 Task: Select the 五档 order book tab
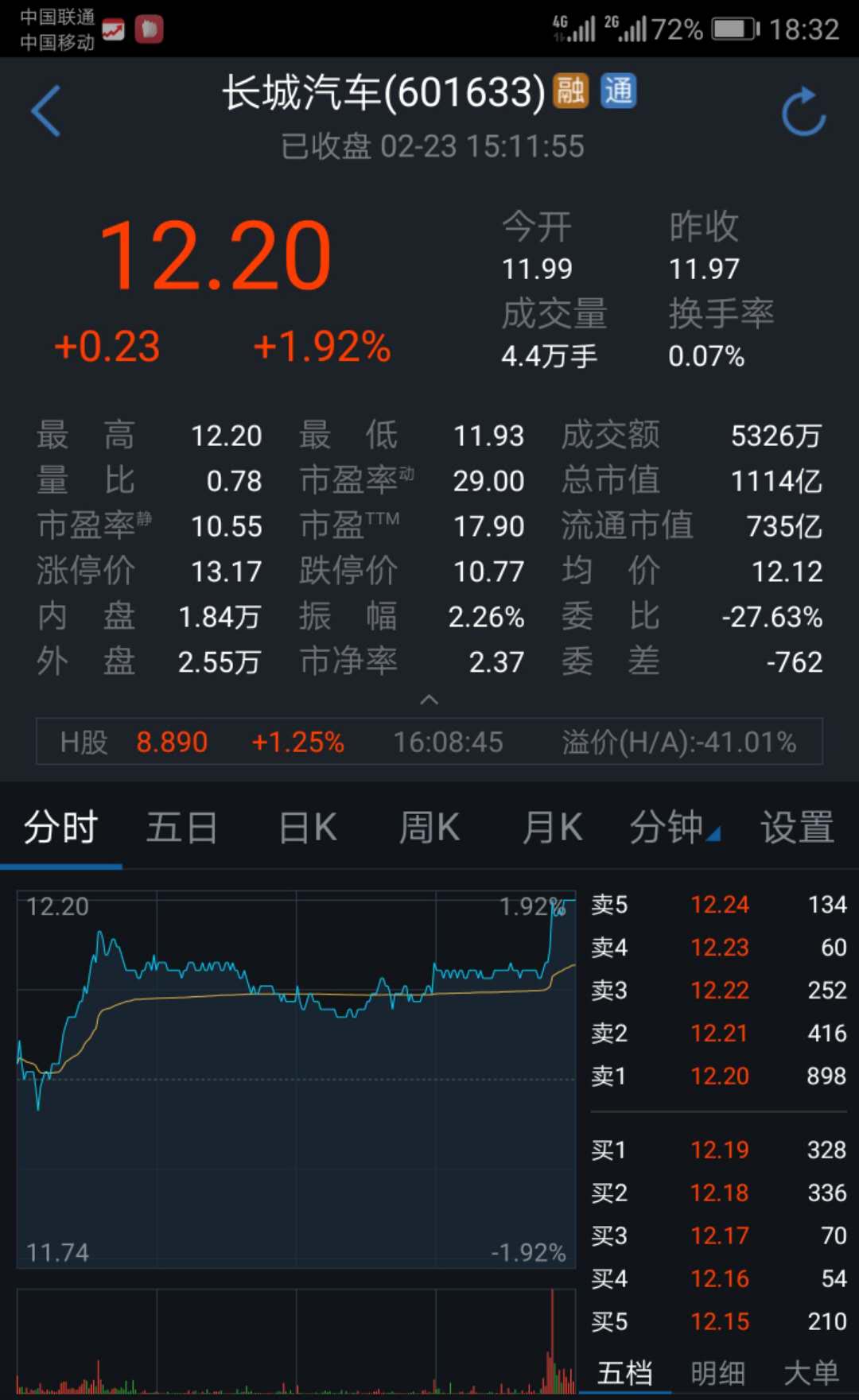[x=624, y=1374]
